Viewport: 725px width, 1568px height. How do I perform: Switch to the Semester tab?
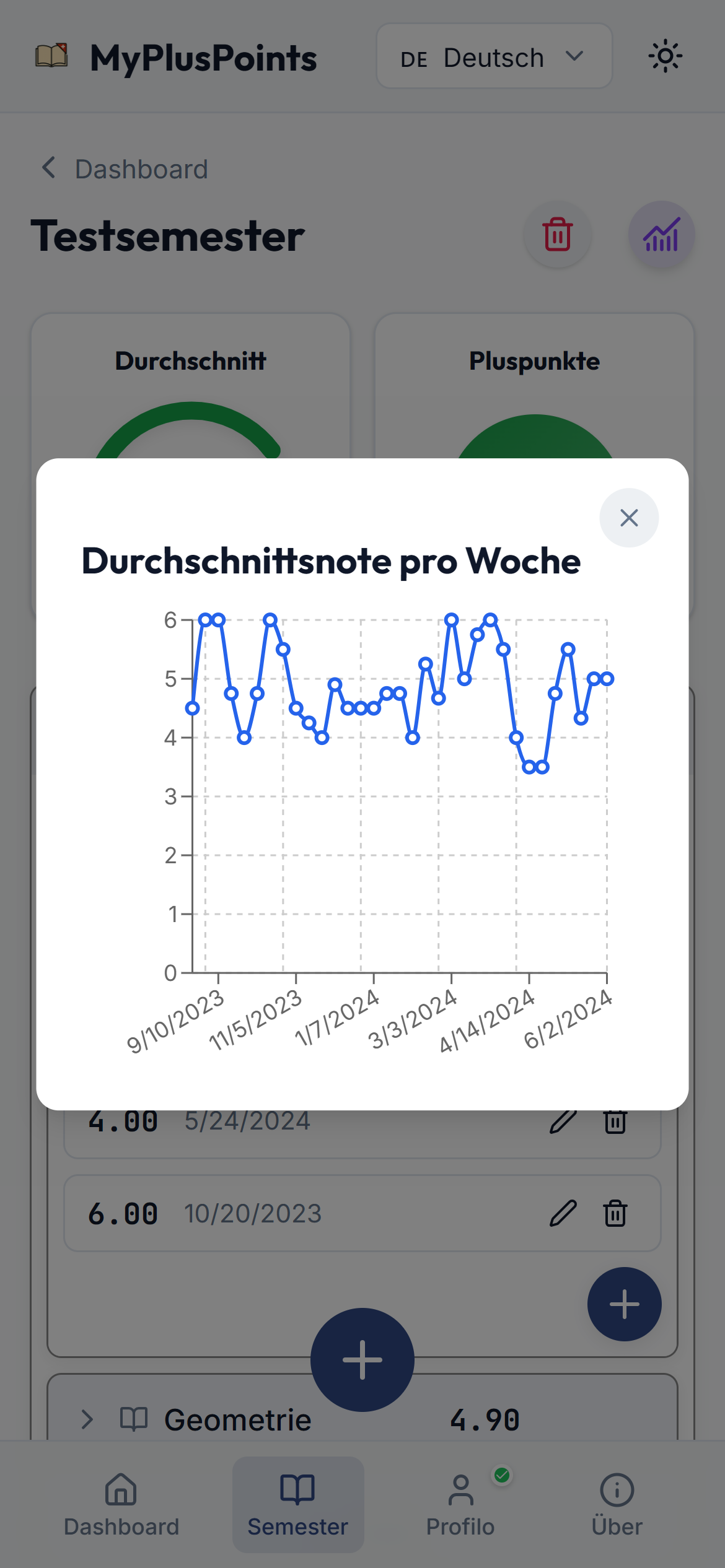pyautogui.click(x=298, y=1504)
